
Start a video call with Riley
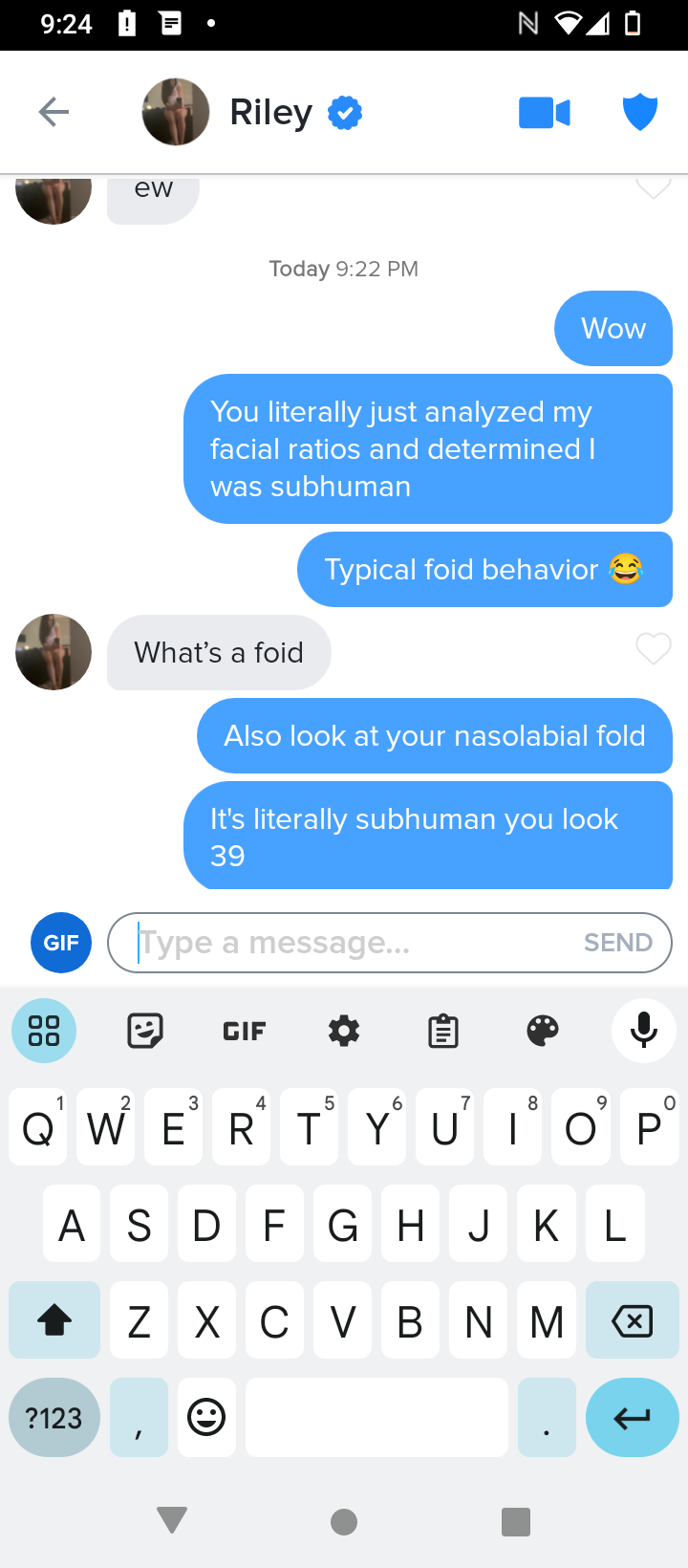pos(545,113)
